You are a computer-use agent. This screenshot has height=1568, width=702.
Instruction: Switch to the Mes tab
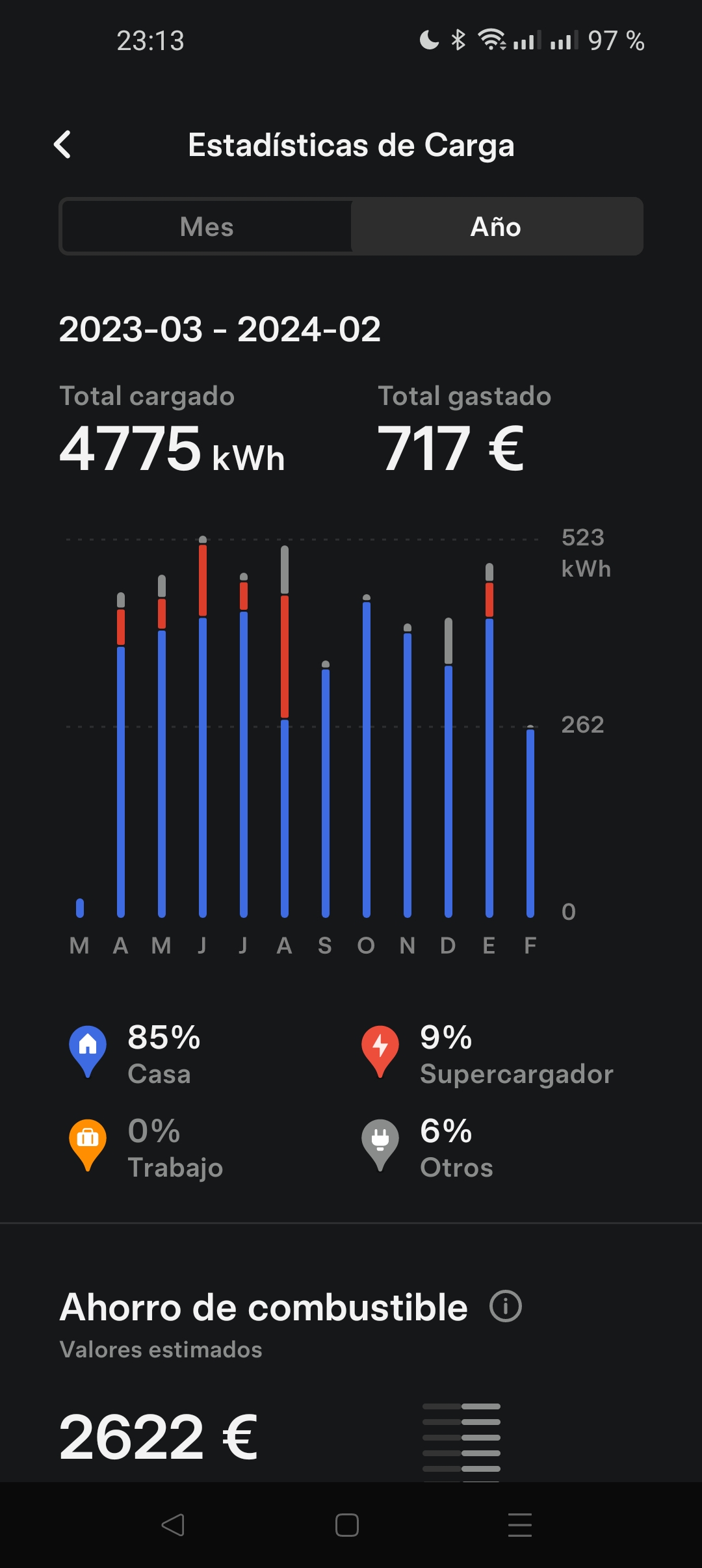tap(207, 227)
